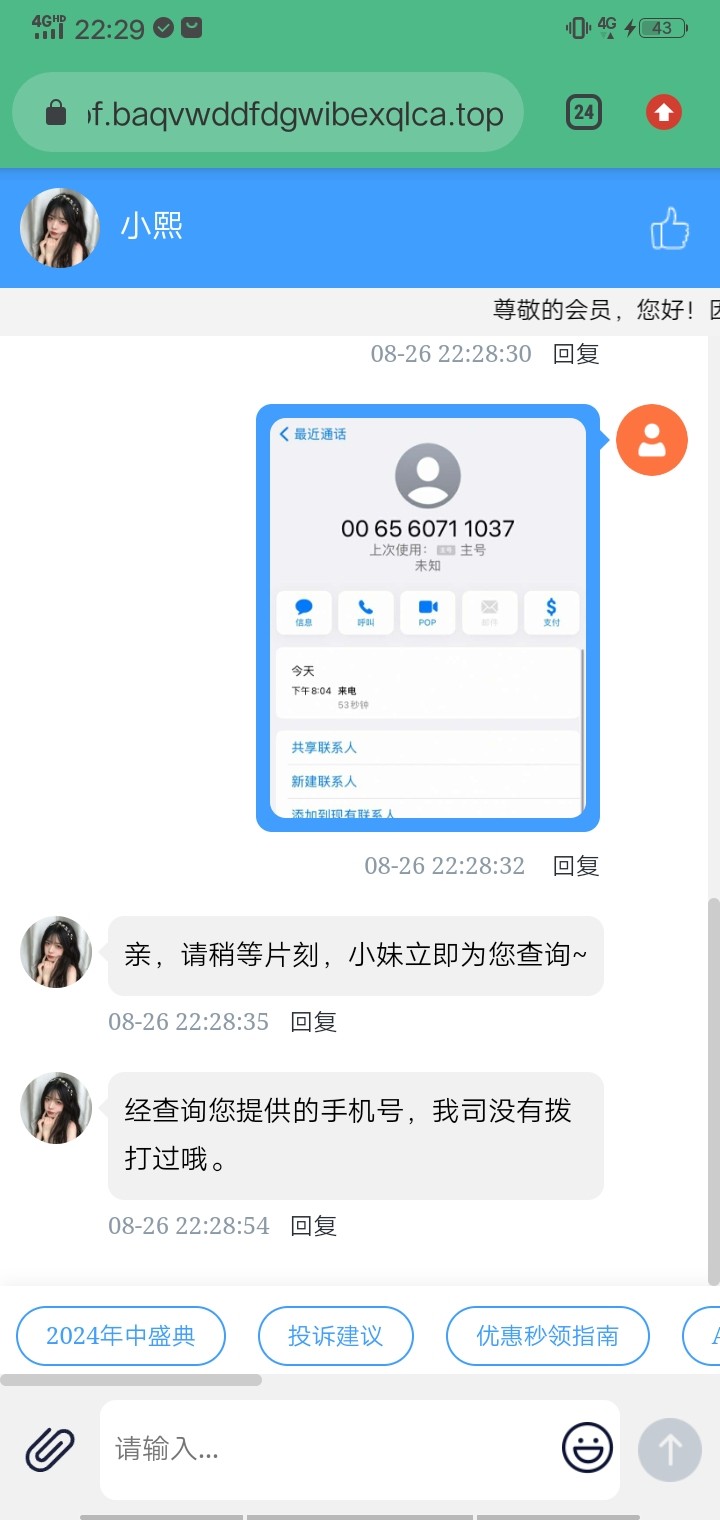
Task: Tap the thumbs-up icon beside 小熙
Action: (x=670, y=229)
